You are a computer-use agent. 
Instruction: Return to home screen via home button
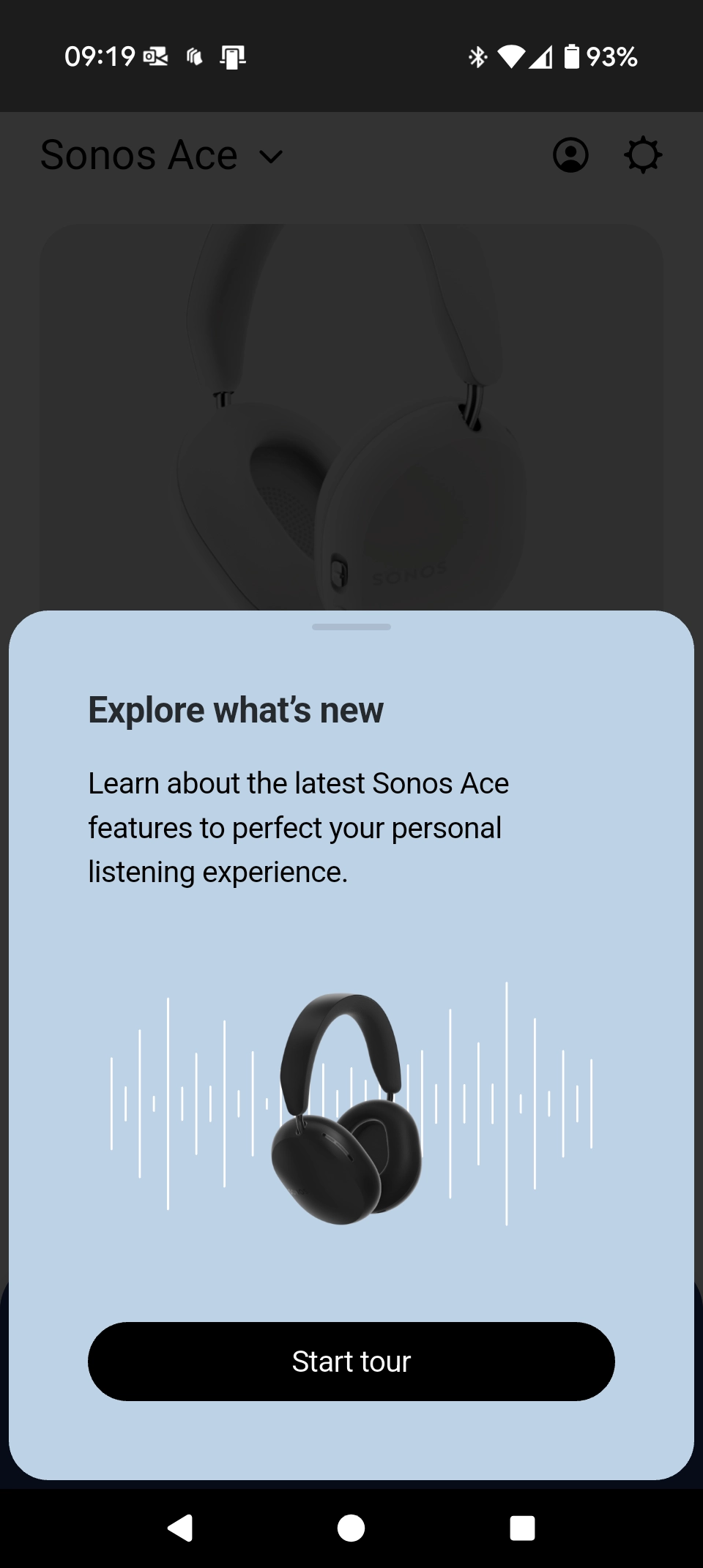coord(351,1528)
